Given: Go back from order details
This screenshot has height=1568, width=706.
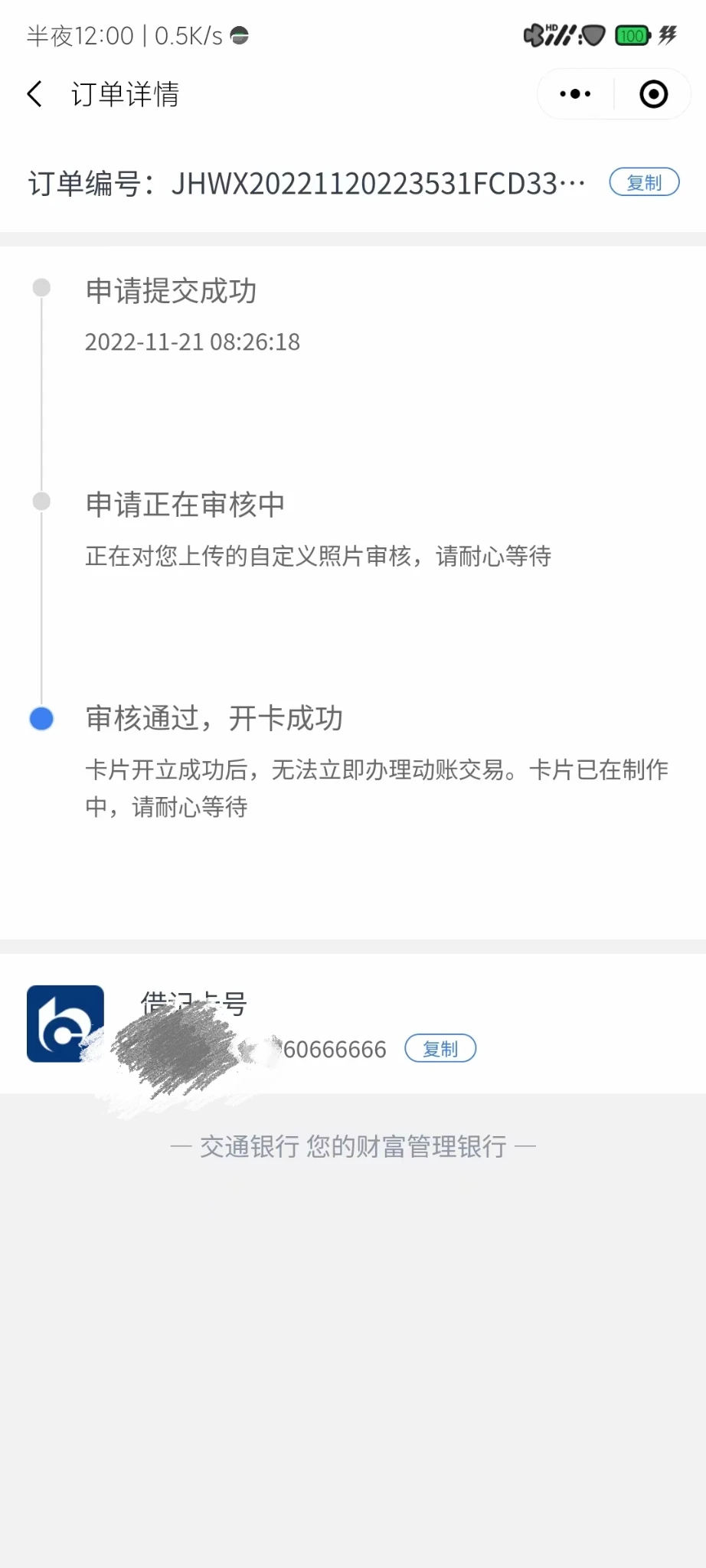Looking at the screenshot, I should click(x=34, y=94).
